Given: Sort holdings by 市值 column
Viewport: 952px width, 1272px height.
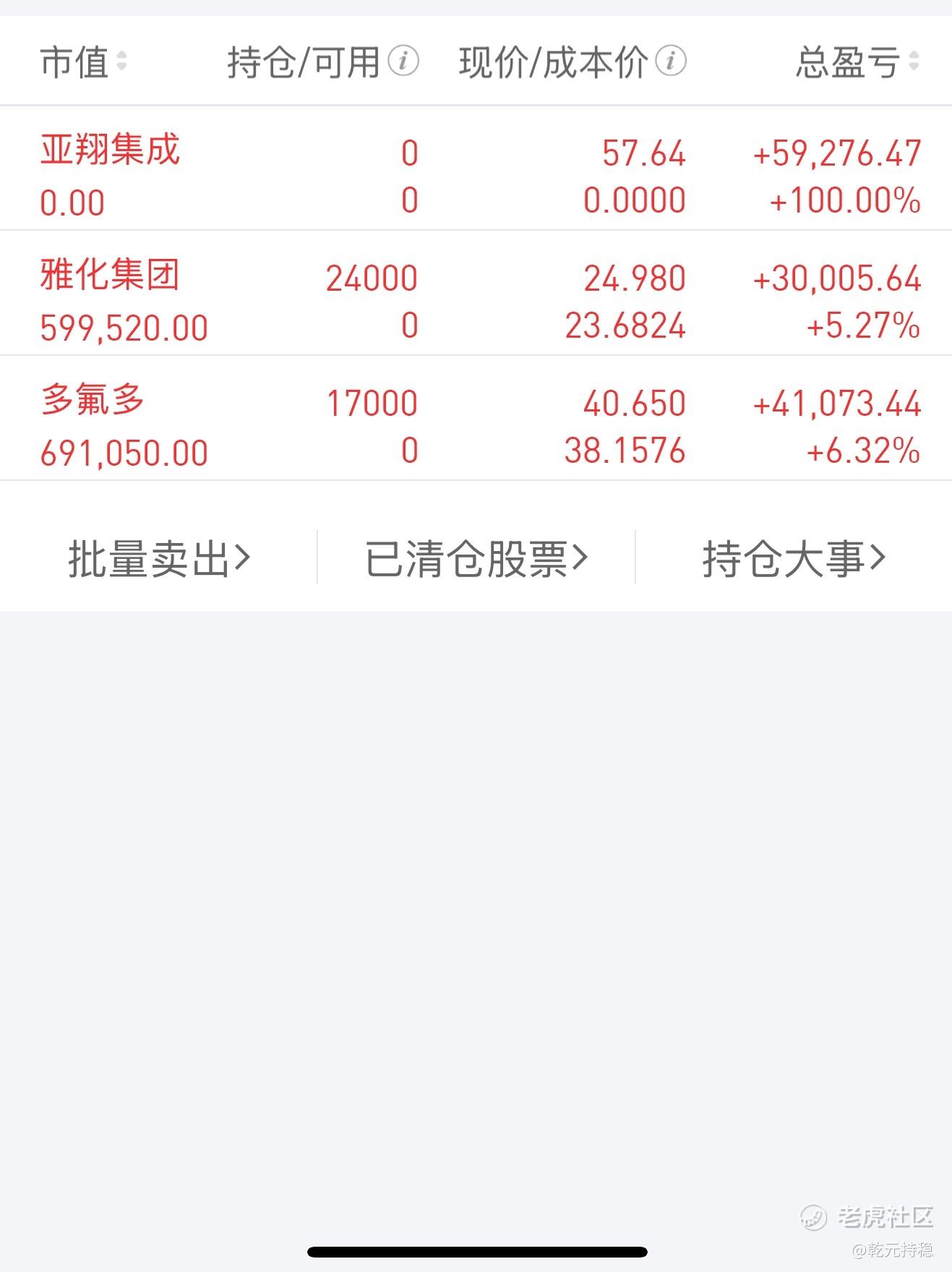Looking at the screenshot, I should [83, 61].
